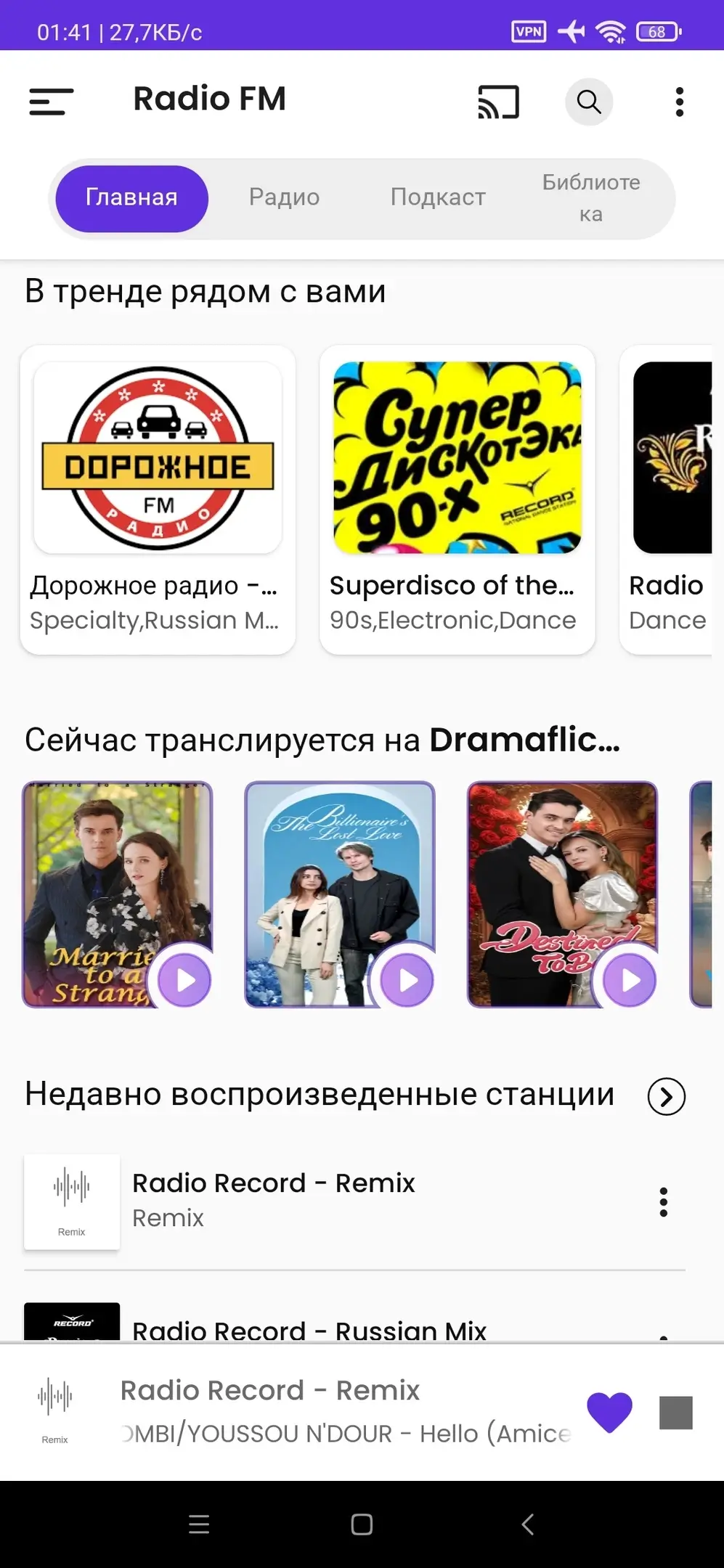Tap the cast to device icon
Image resolution: width=724 pixels, height=1568 pixels.
[498, 102]
